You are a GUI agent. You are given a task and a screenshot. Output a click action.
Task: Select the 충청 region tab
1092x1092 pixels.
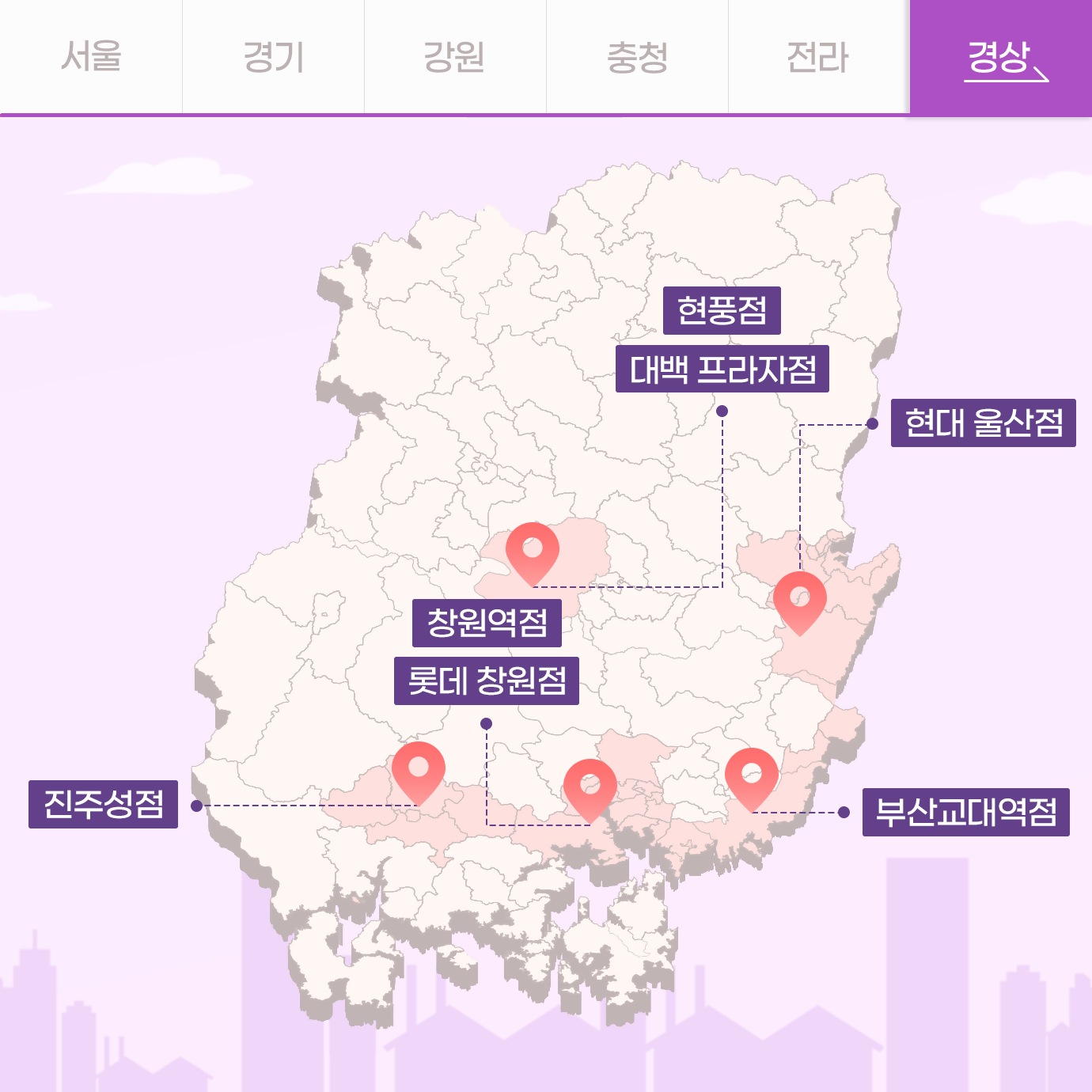(x=637, y=57)
